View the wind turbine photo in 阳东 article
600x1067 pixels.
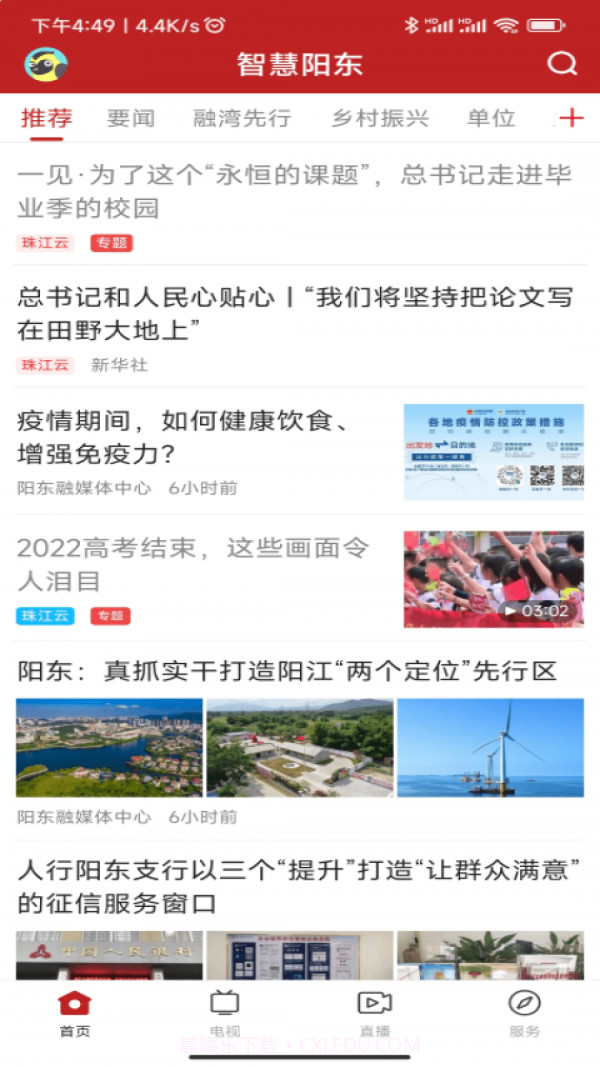click(490, 747)
